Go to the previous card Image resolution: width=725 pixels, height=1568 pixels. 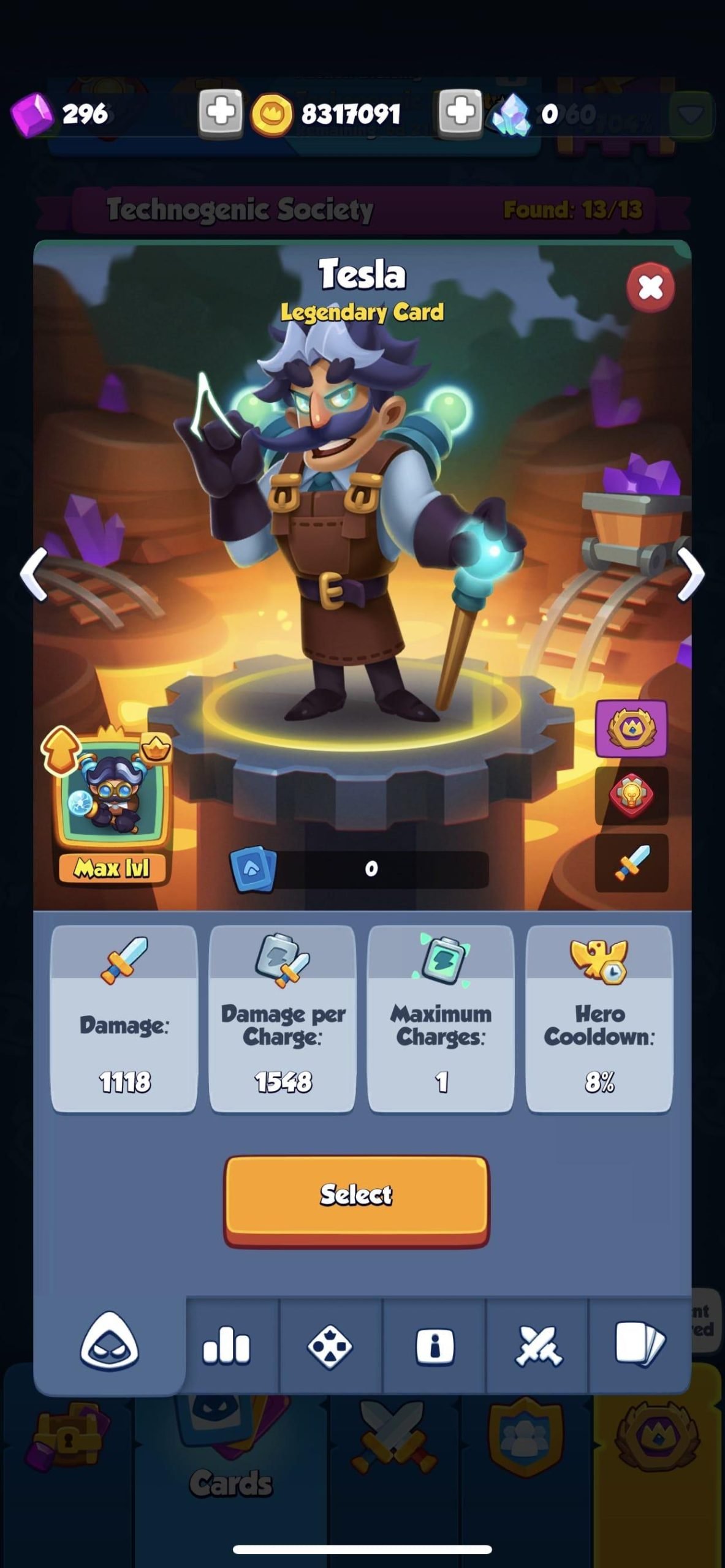point(34,574)
